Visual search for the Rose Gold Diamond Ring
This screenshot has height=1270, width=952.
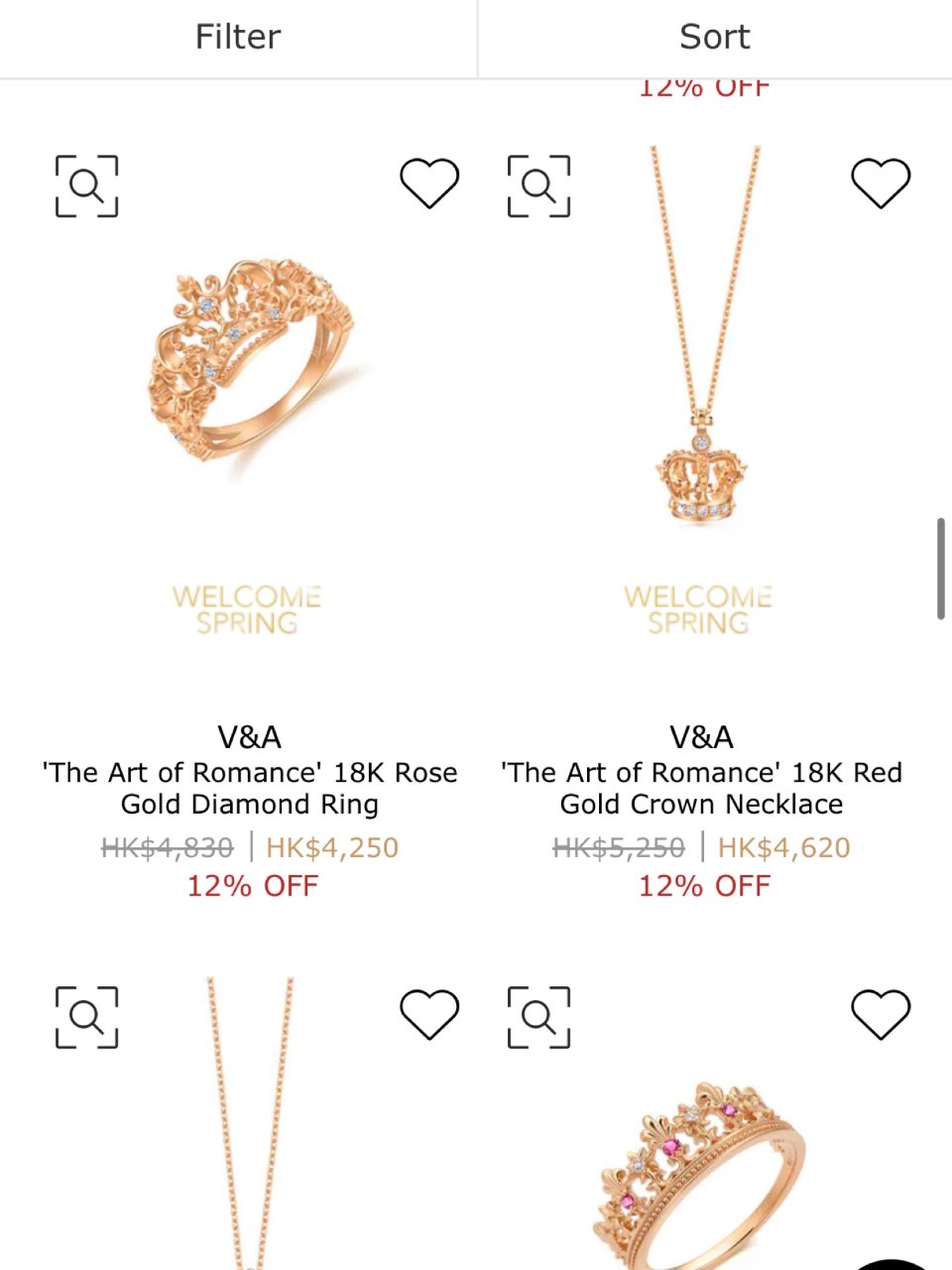pos(87,186)
